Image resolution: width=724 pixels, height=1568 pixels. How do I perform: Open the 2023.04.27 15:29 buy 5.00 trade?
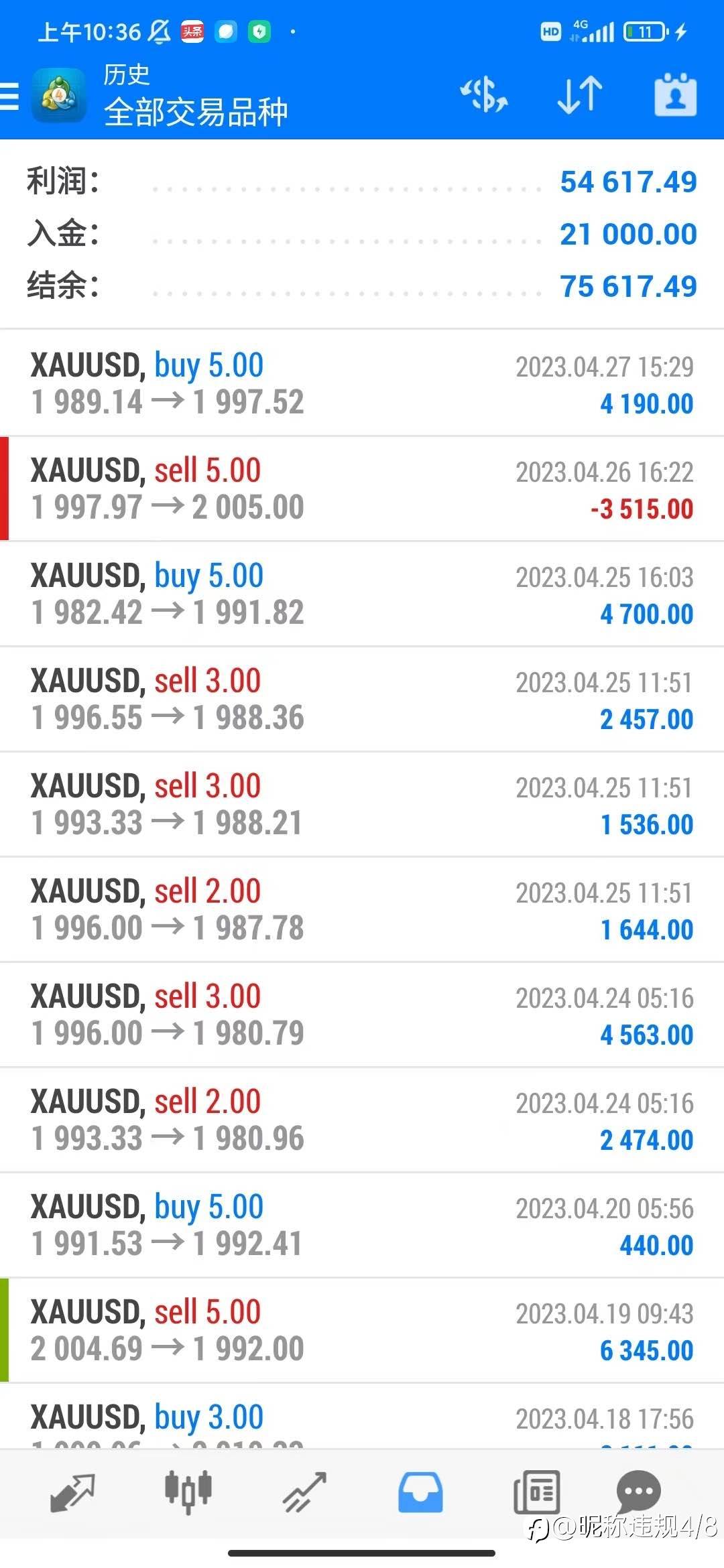point(362,383)
